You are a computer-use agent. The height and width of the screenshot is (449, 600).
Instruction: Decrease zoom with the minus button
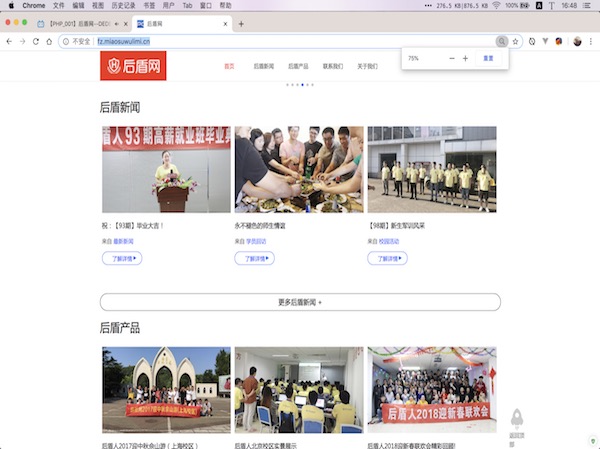tap(452, 59)
